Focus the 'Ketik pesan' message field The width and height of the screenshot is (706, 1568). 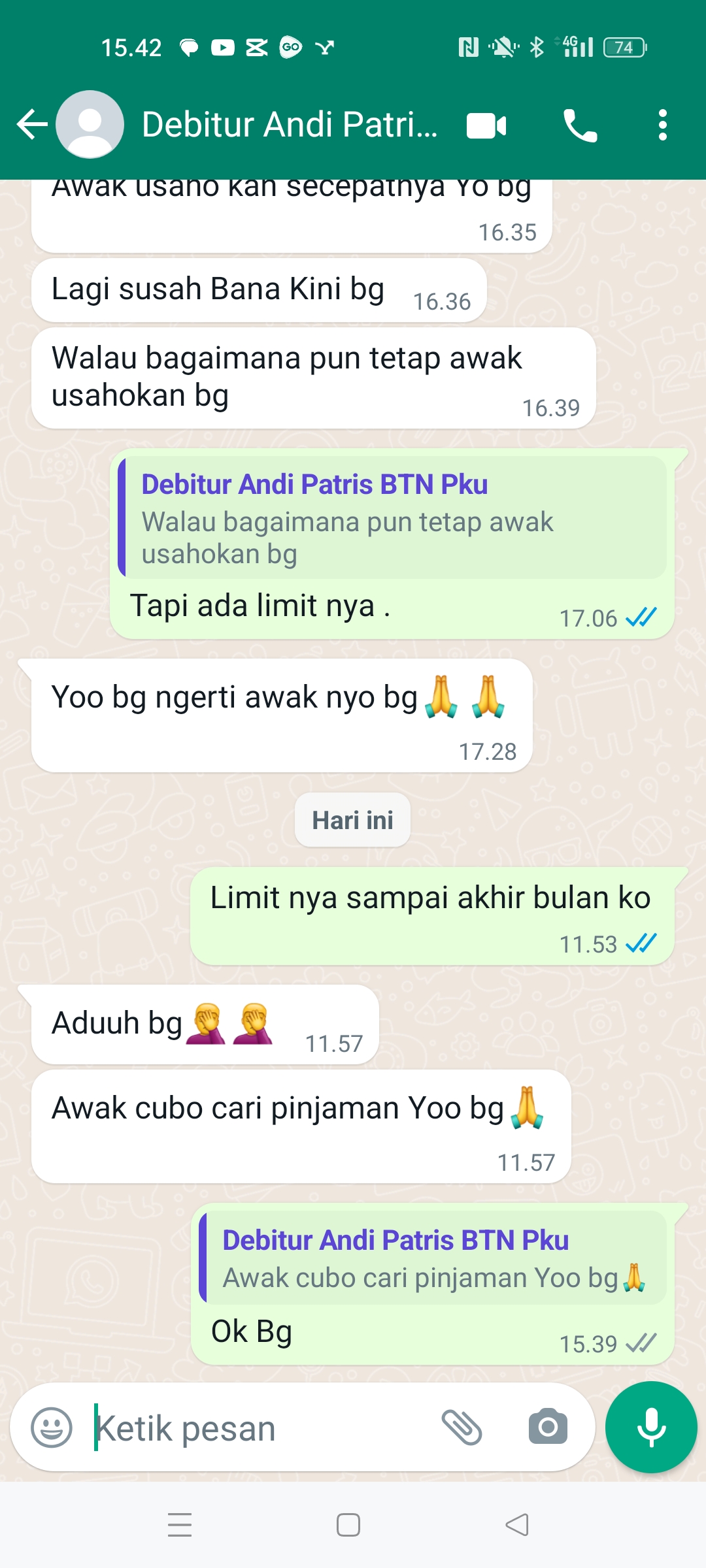click(261, 1428)
